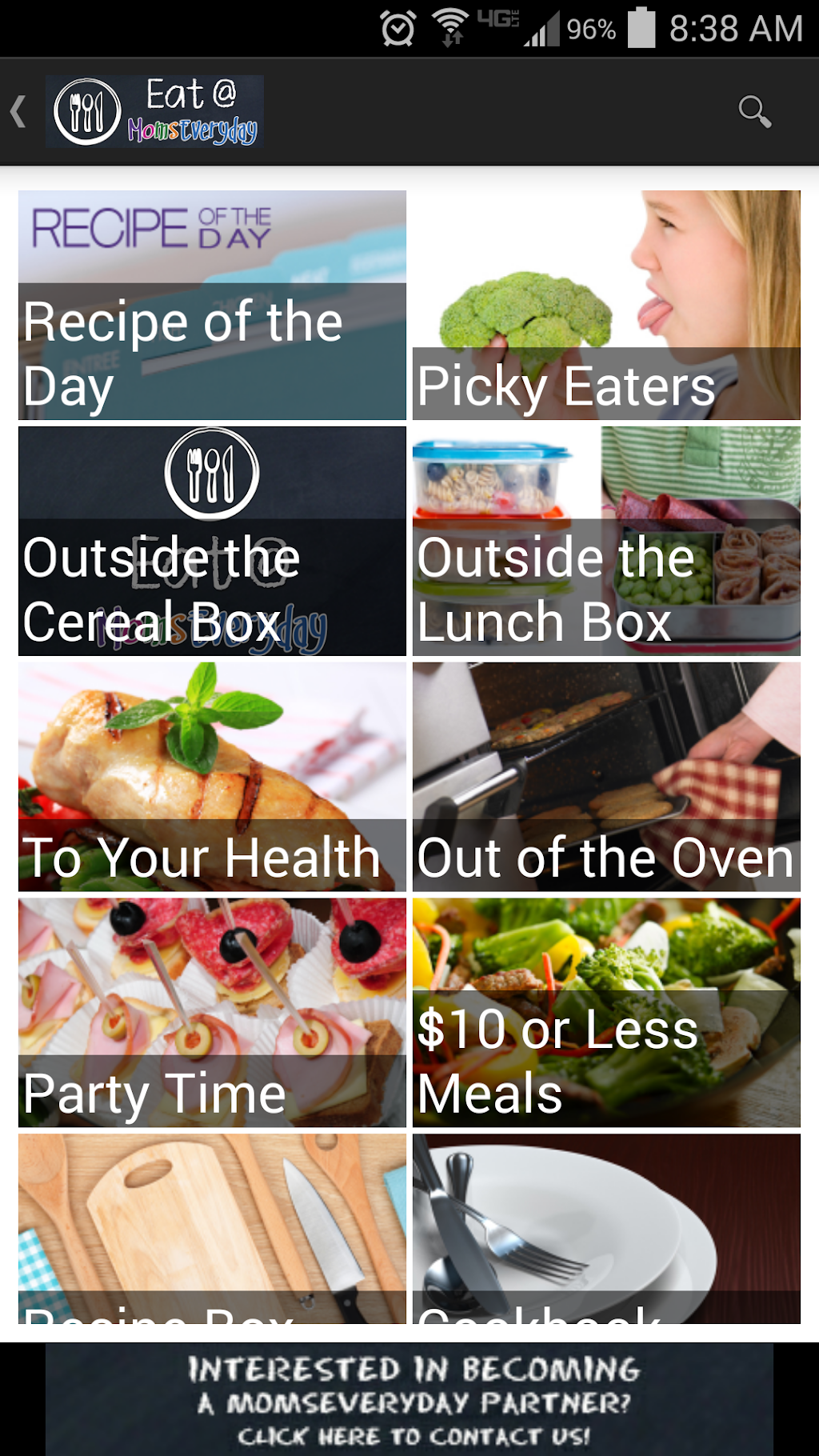Open Out of the Oven recipes
The image size is (819, 1456).
606,777
